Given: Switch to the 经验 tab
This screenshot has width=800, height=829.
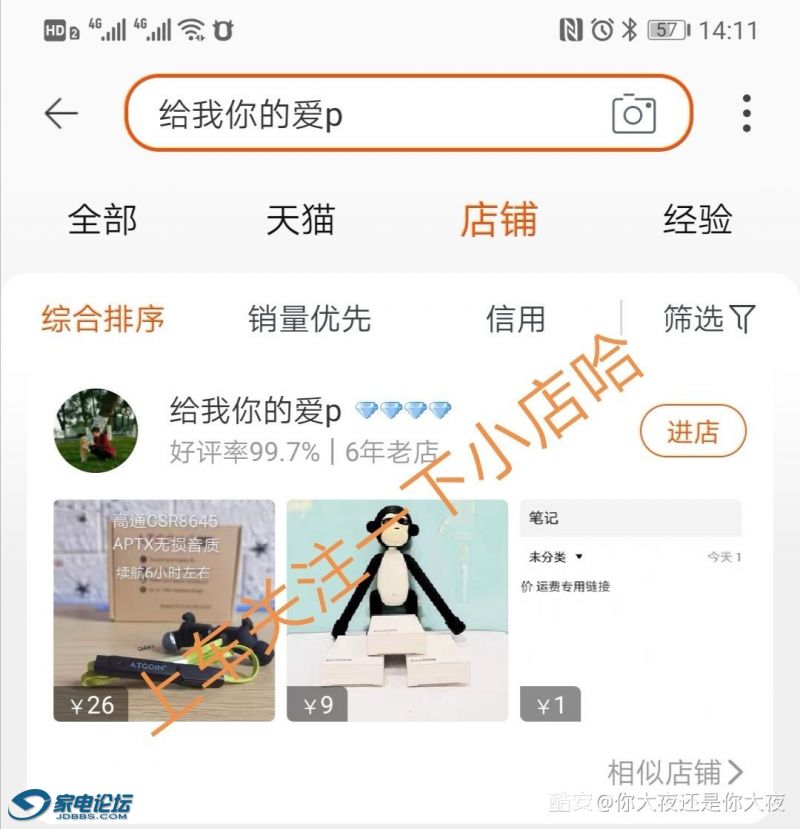Looking at the screenshot, I should (697, 220).
